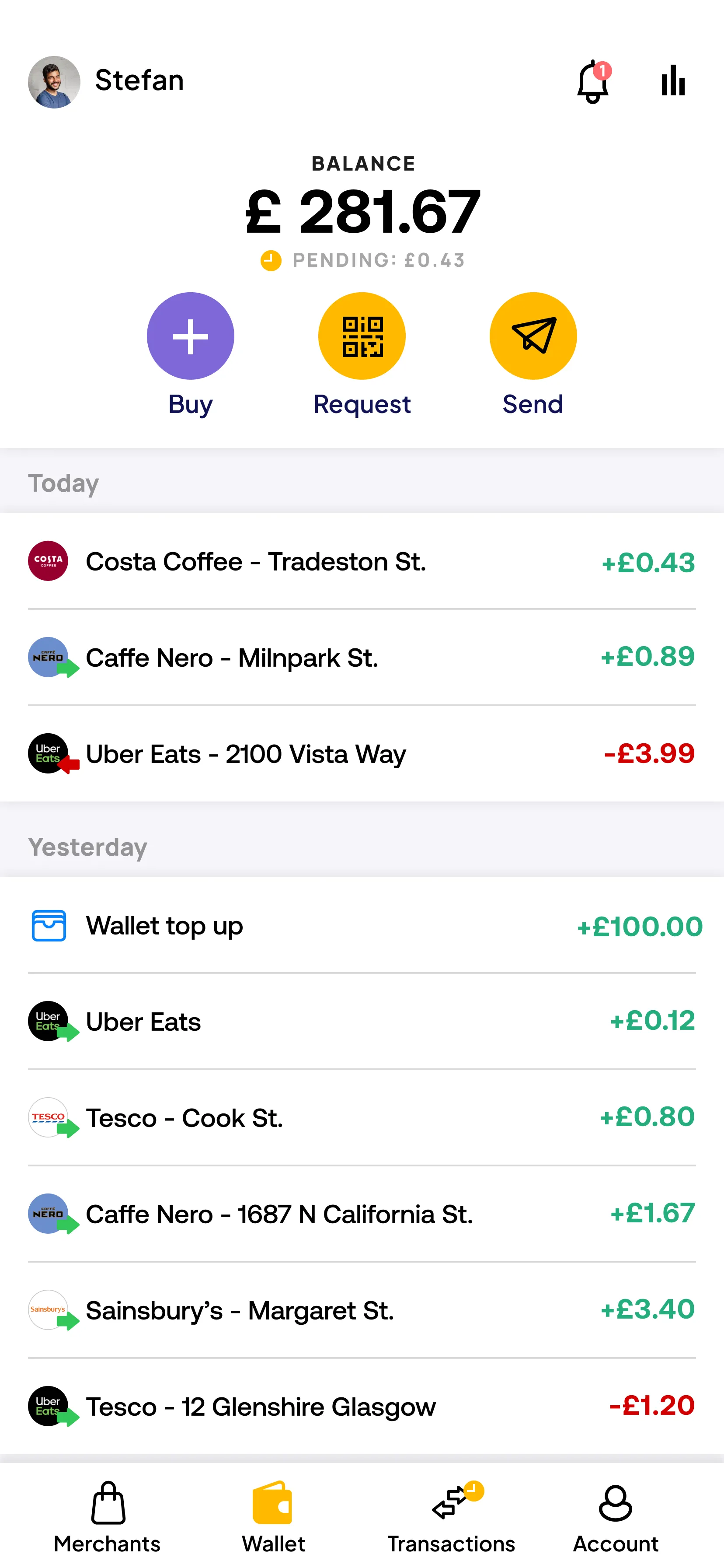
Task: Open the statistics bar chart icon
Action: 673,81
